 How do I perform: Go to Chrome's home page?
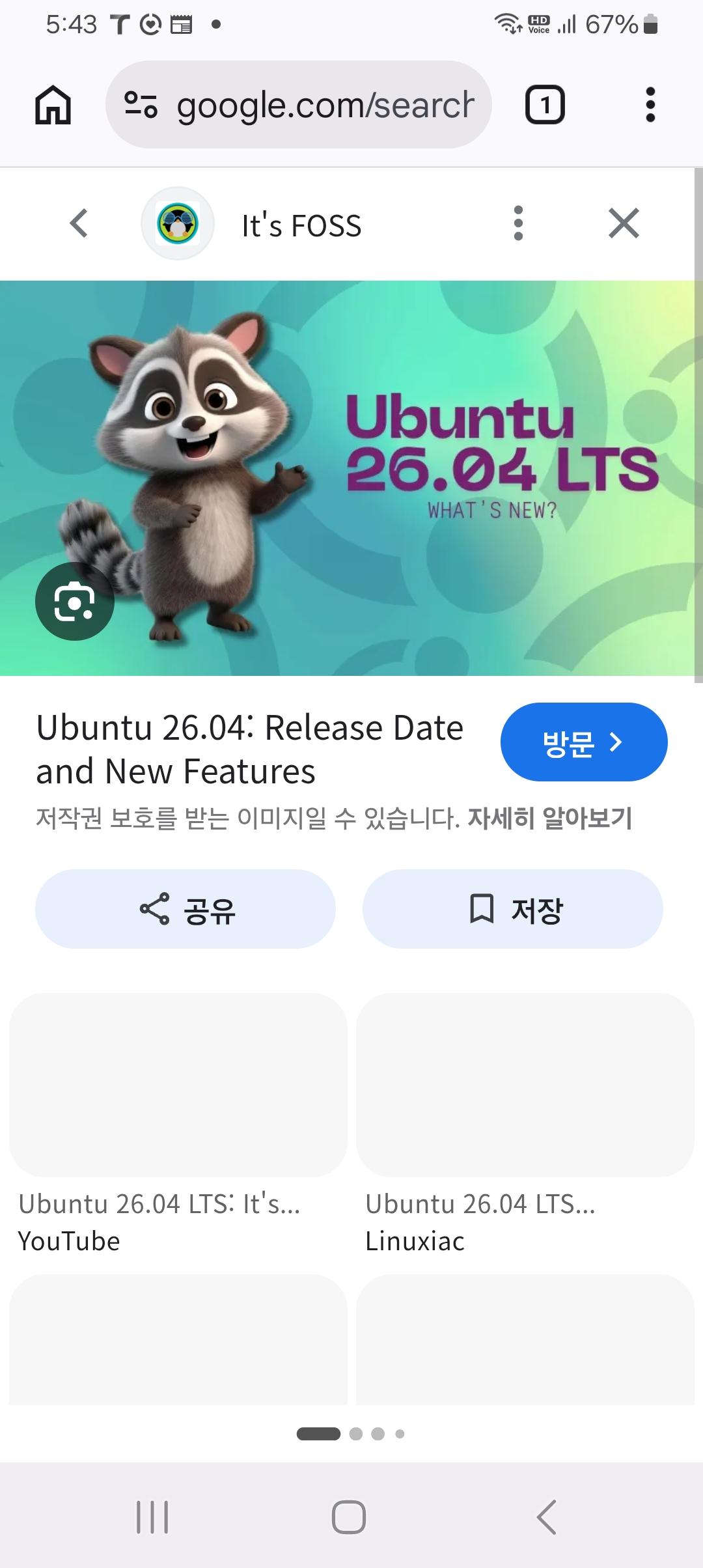(53, 105)
